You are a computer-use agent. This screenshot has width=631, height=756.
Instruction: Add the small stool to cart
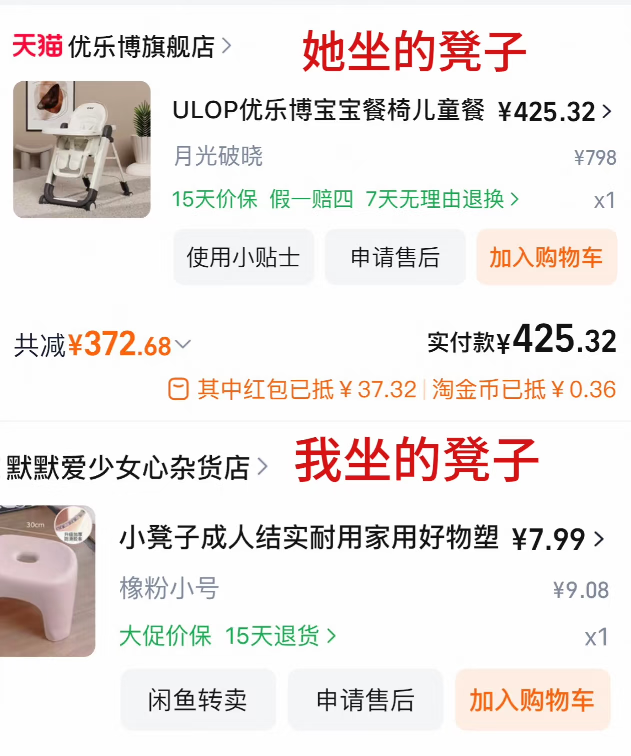coord(531,700)
